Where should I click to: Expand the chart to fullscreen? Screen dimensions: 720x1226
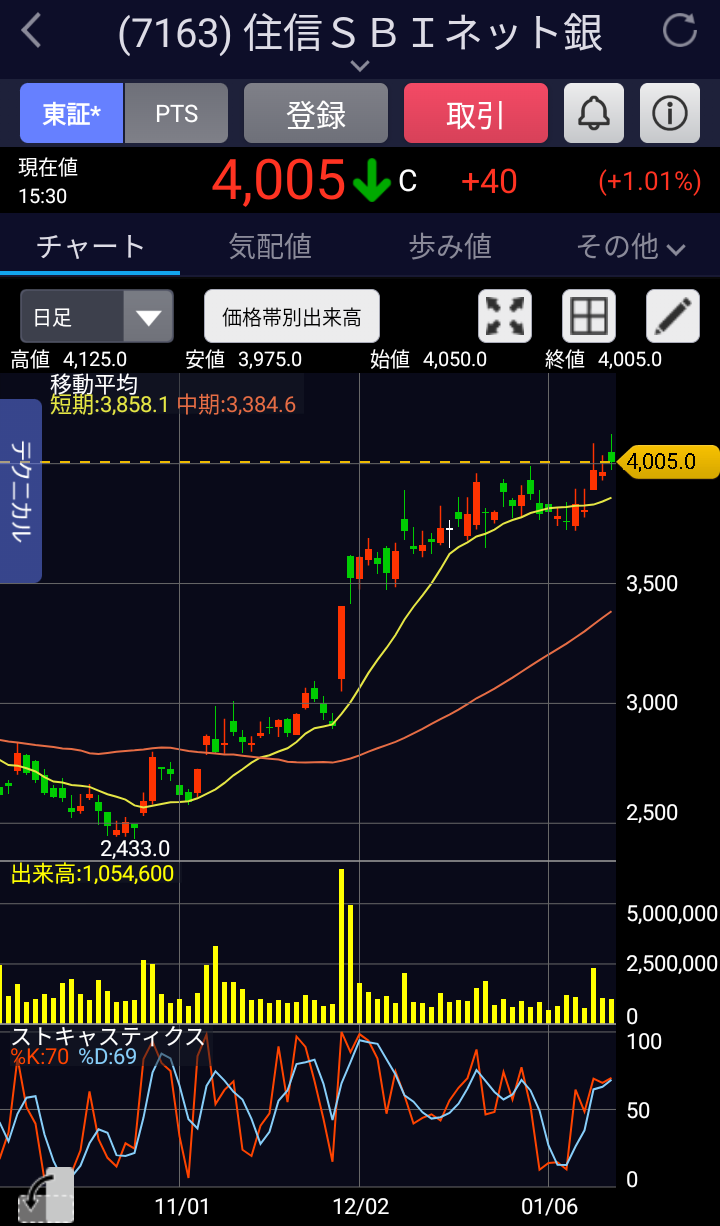505,317
